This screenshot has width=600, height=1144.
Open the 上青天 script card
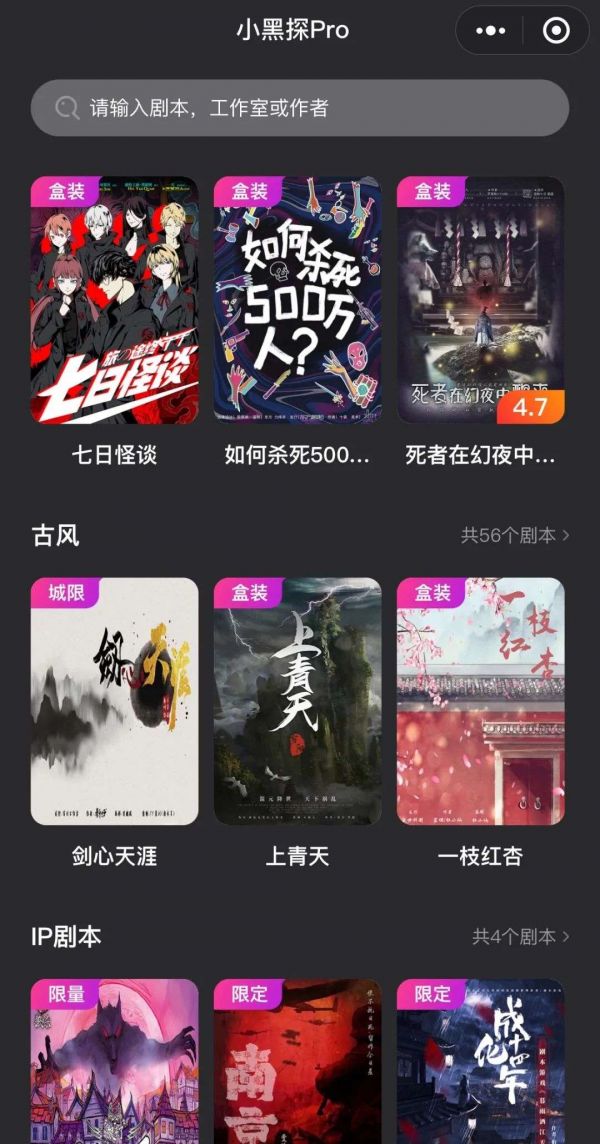298,701
